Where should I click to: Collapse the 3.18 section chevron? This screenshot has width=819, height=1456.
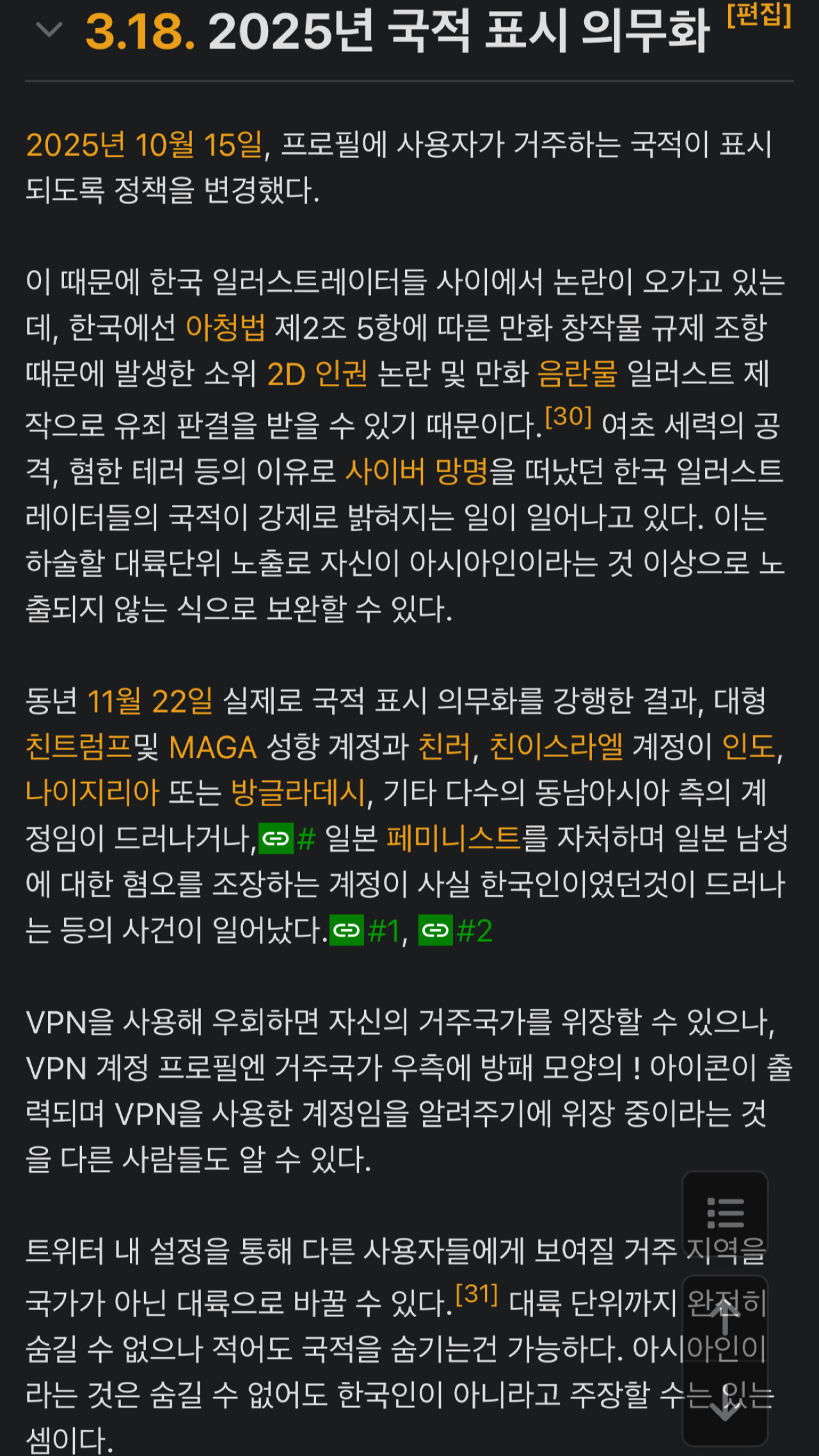[49, 30]
